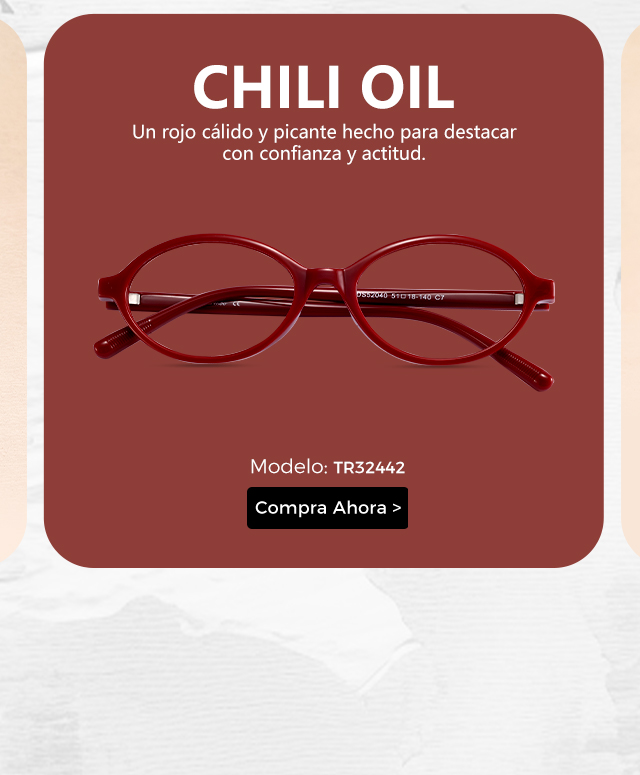Open the Chili Oil glasses product card
This screenshot has width=640, height=775.
click(323, 310)
